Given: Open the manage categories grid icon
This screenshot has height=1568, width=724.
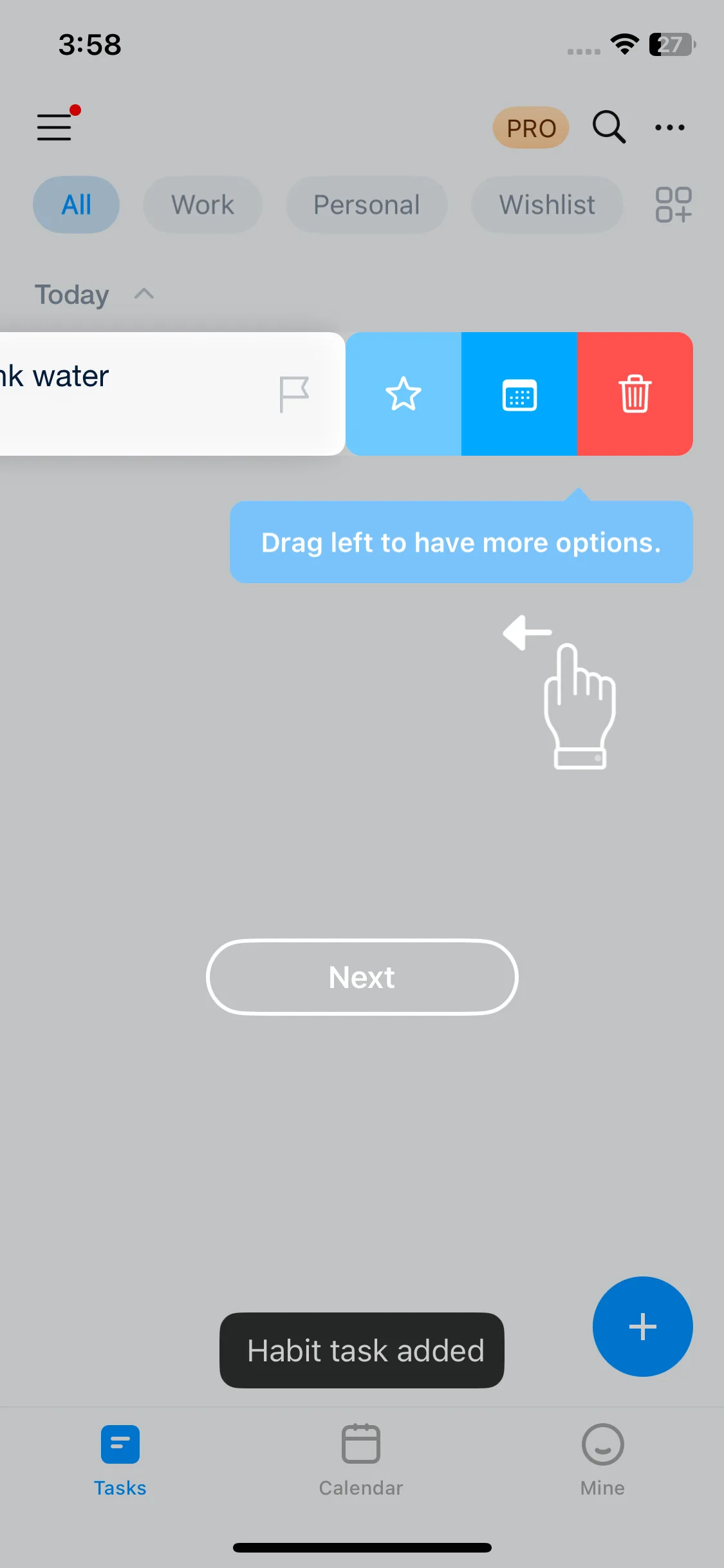Looking at the screenshot, I should (673, 205).
